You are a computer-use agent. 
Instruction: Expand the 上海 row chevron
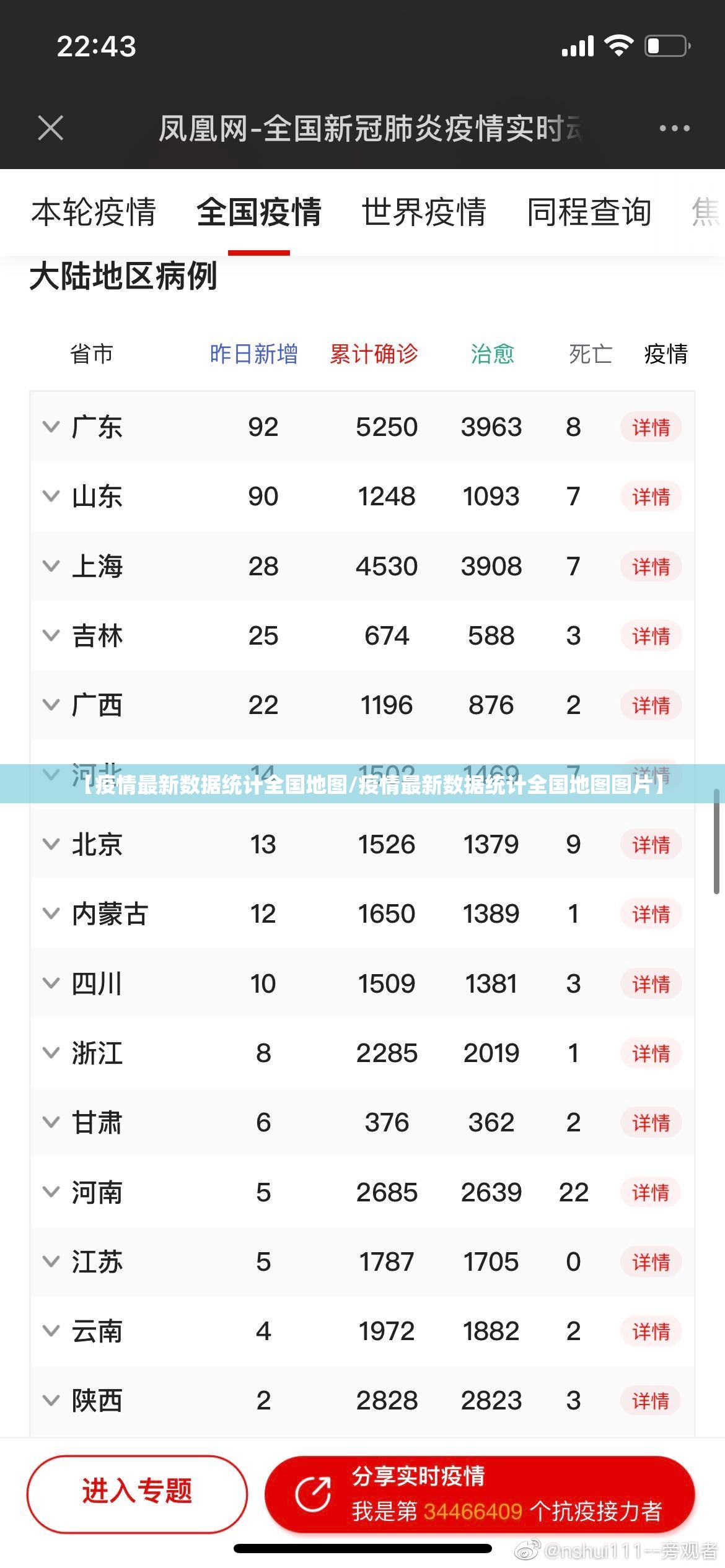click(x=51, y=566)
